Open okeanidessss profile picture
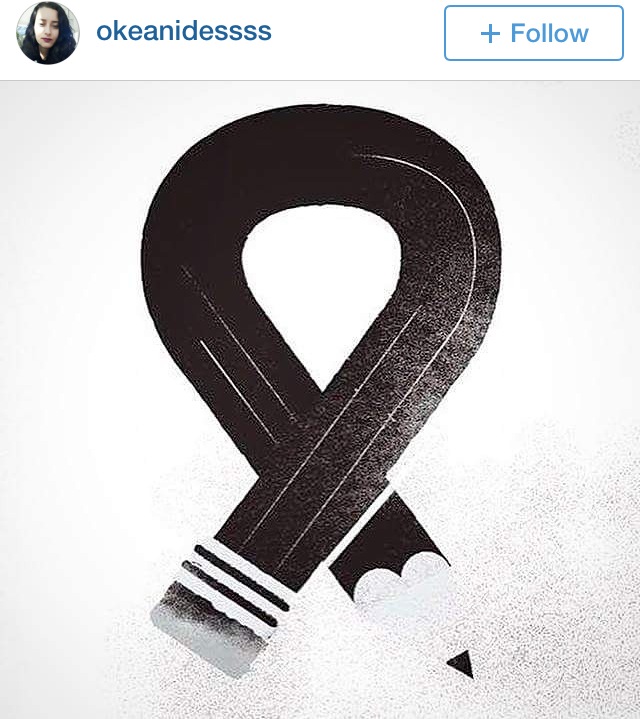 [x=47, y=33]
